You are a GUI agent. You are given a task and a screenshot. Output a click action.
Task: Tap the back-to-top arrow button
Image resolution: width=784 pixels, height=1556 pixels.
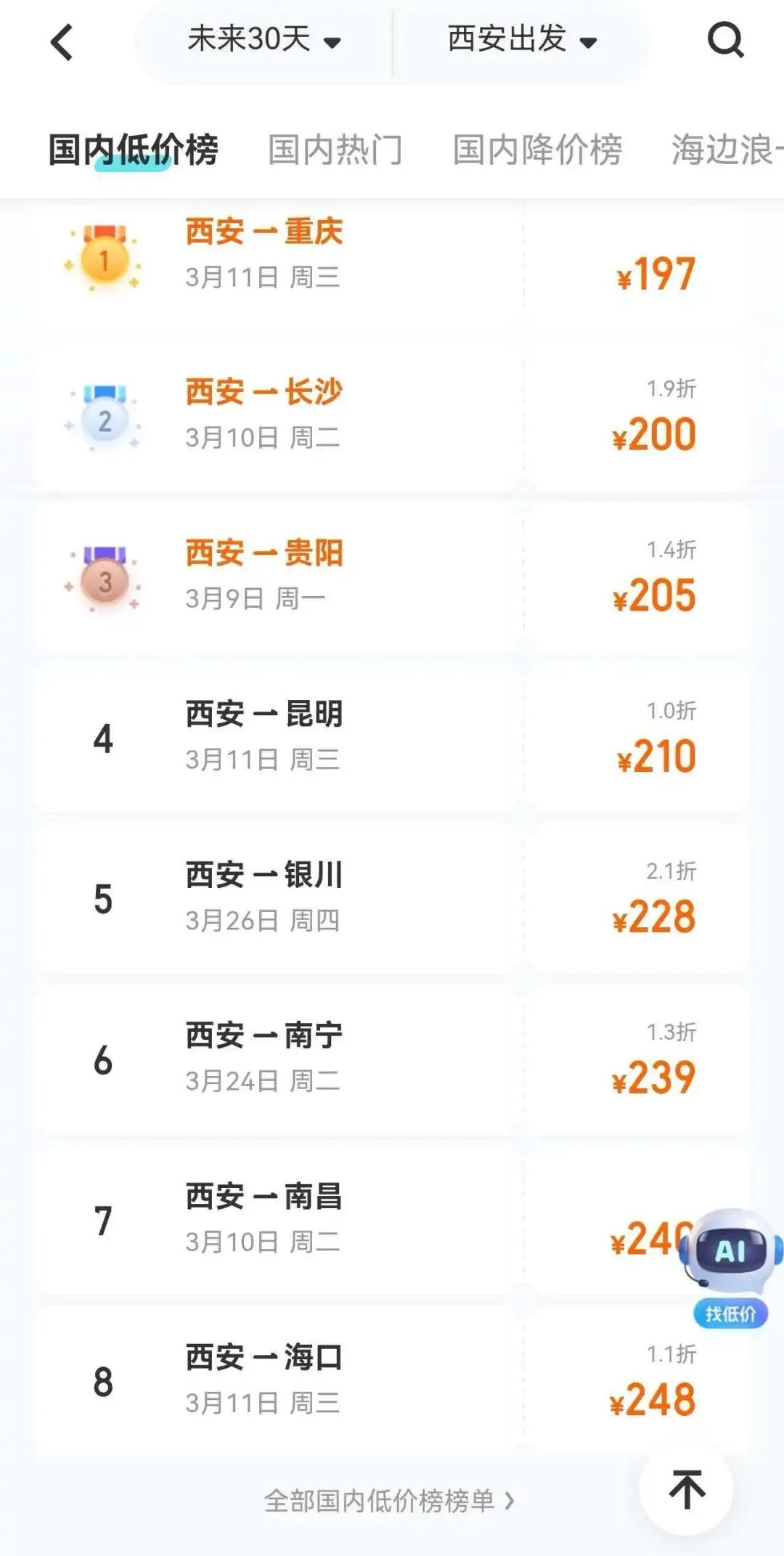point(686,1488)
